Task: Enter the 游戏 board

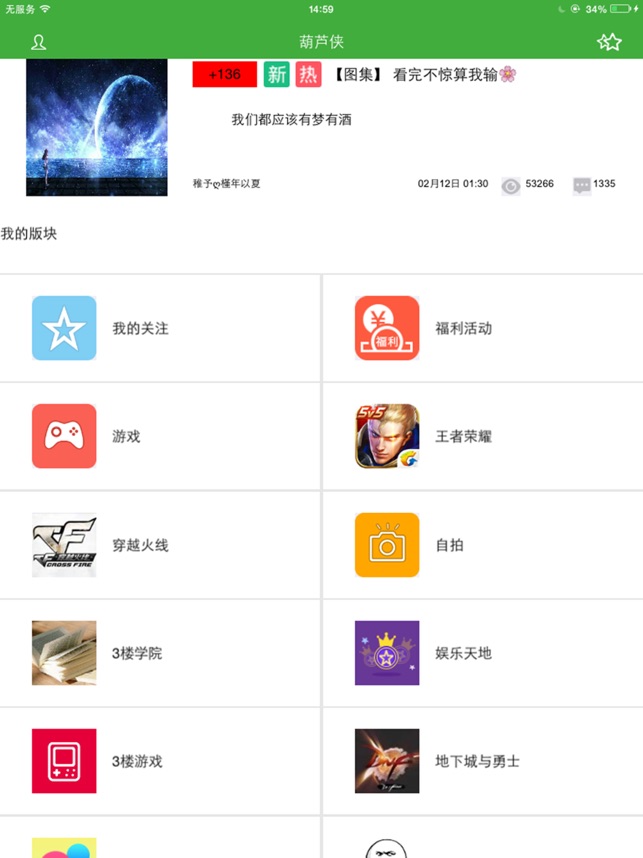Action: 160,436
